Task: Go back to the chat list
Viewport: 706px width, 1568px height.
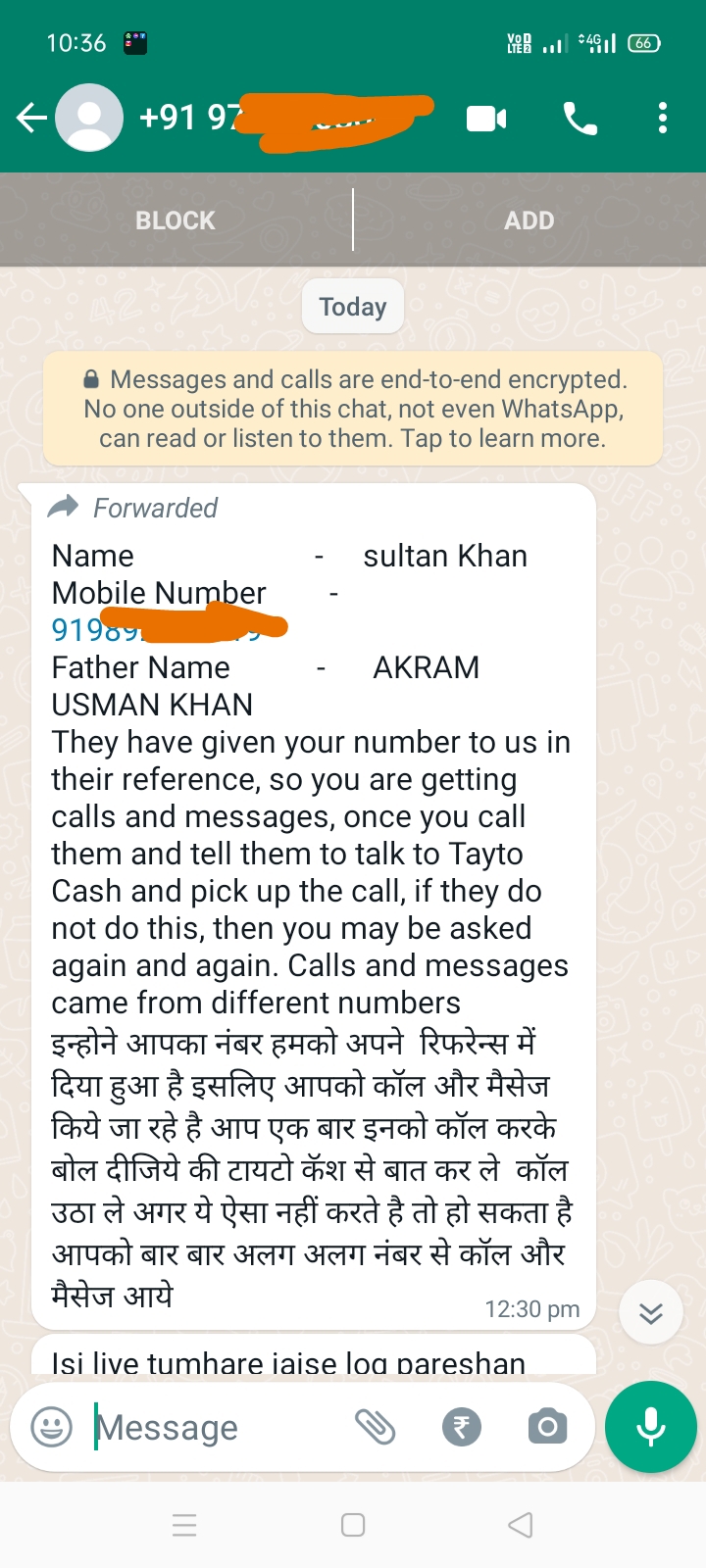Action: 31,119
